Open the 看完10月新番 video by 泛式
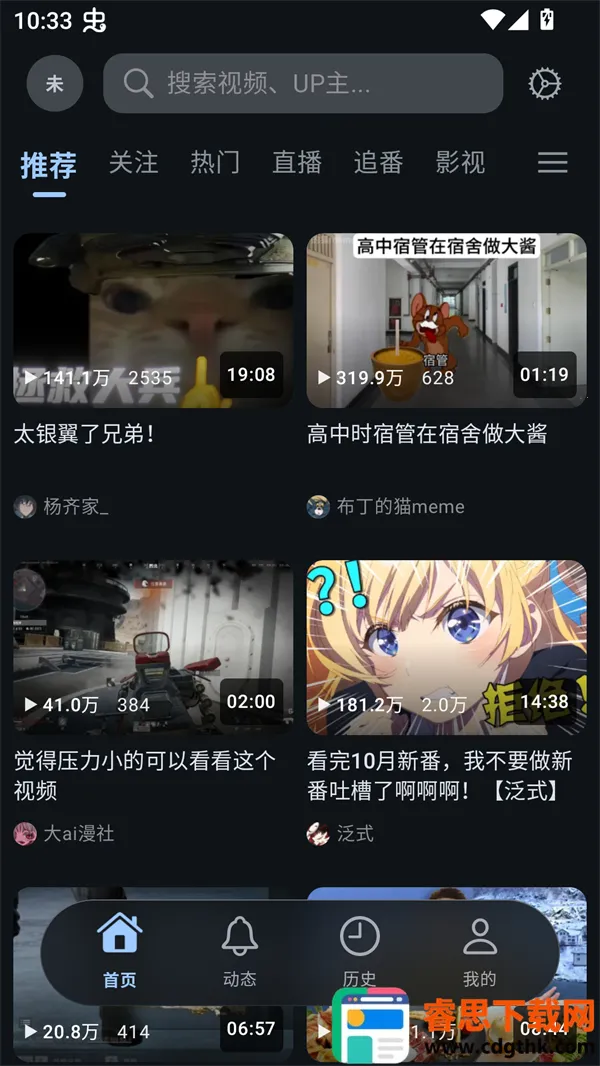Image resolution: width=600 pixels, height=1066 pixels. coord(446,647)
